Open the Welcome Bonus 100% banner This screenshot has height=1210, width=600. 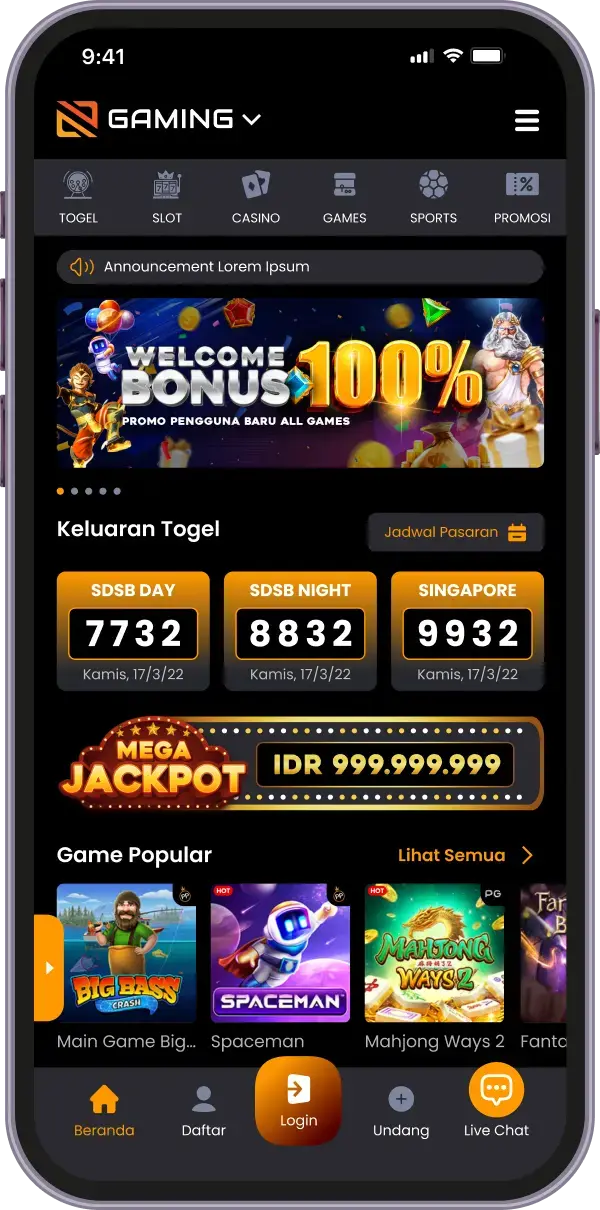click(300, 382)
